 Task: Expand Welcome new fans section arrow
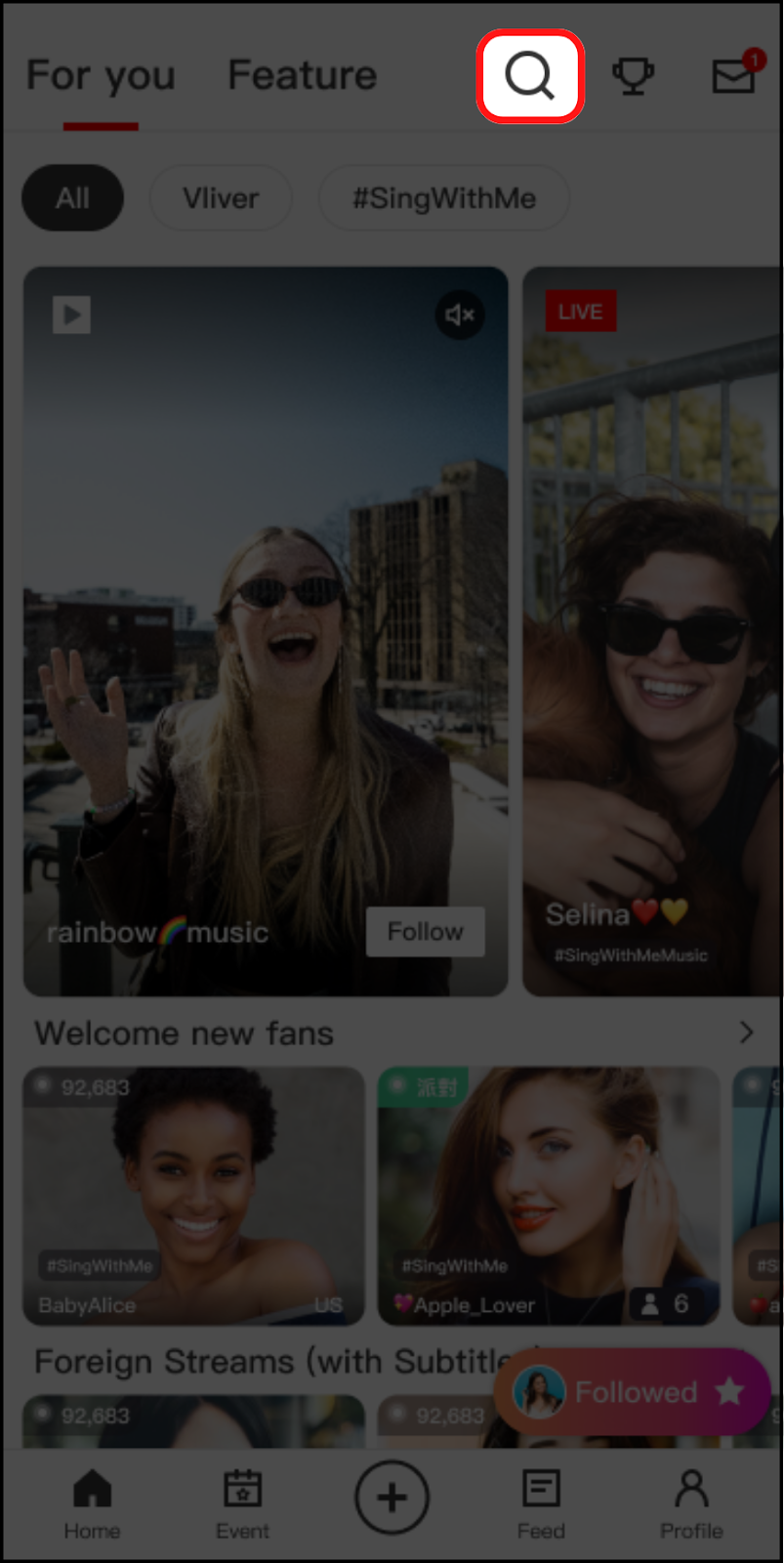746,1033
